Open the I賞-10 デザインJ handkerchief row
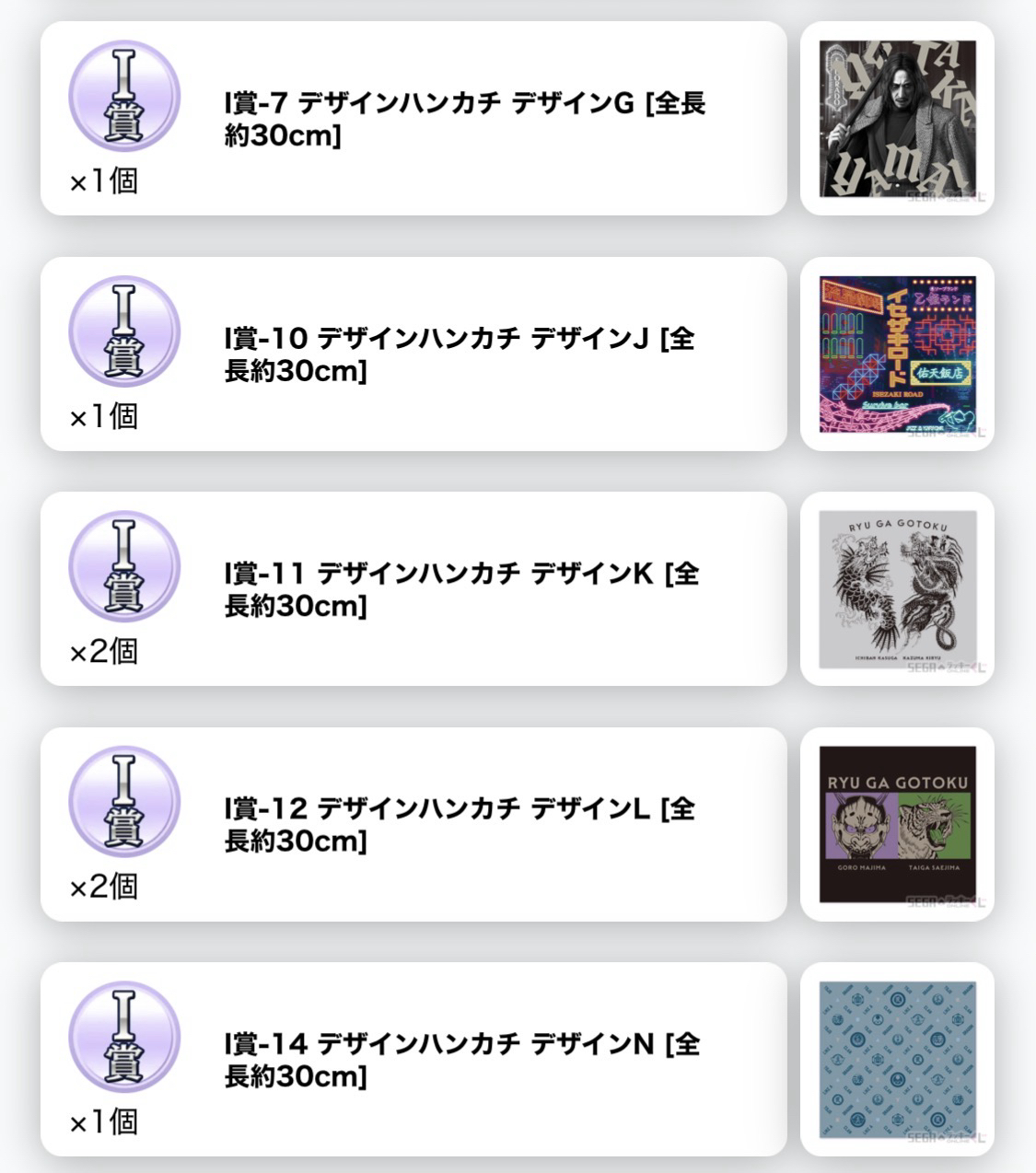1036x1173 pixels. point(413,354)
